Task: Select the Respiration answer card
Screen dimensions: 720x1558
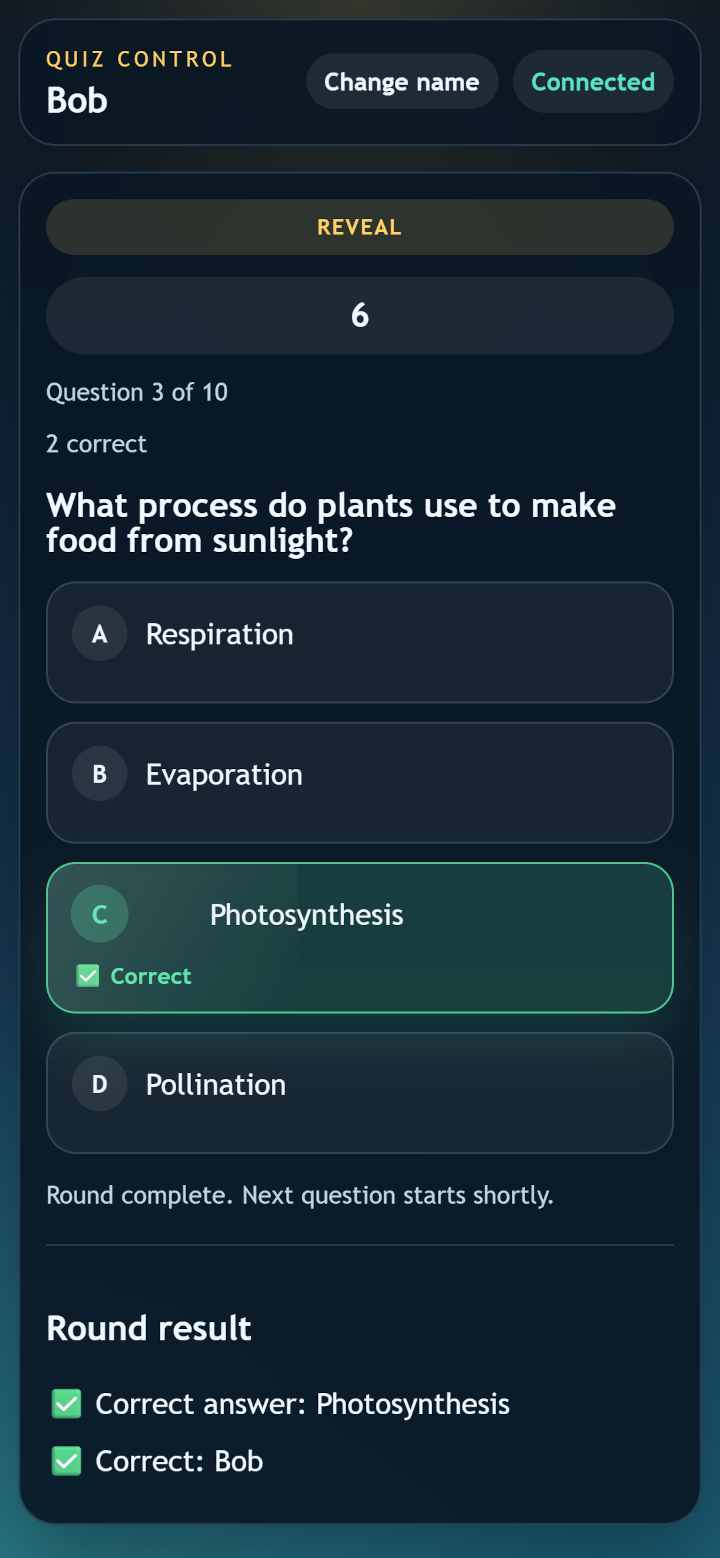Action: point(360,642)
